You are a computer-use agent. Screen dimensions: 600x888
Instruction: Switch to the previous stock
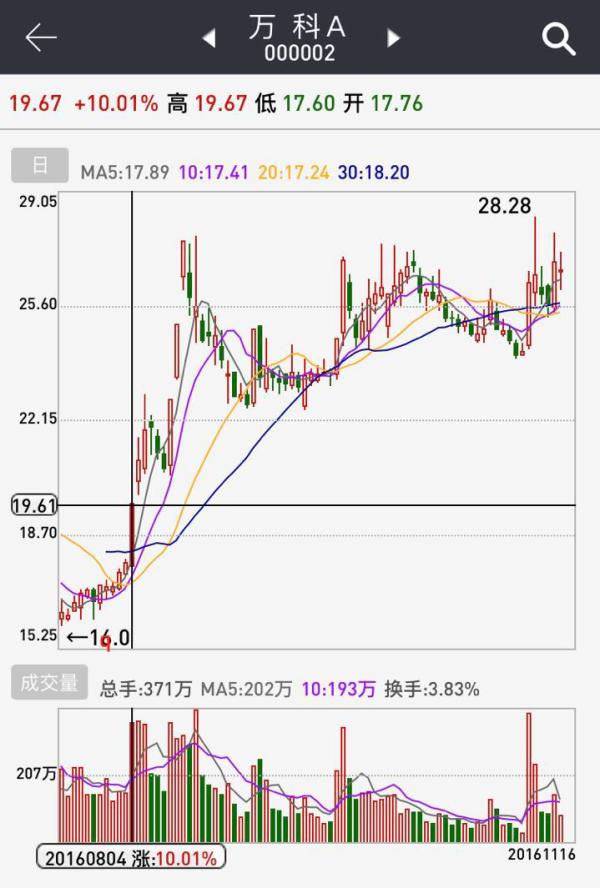209,39
